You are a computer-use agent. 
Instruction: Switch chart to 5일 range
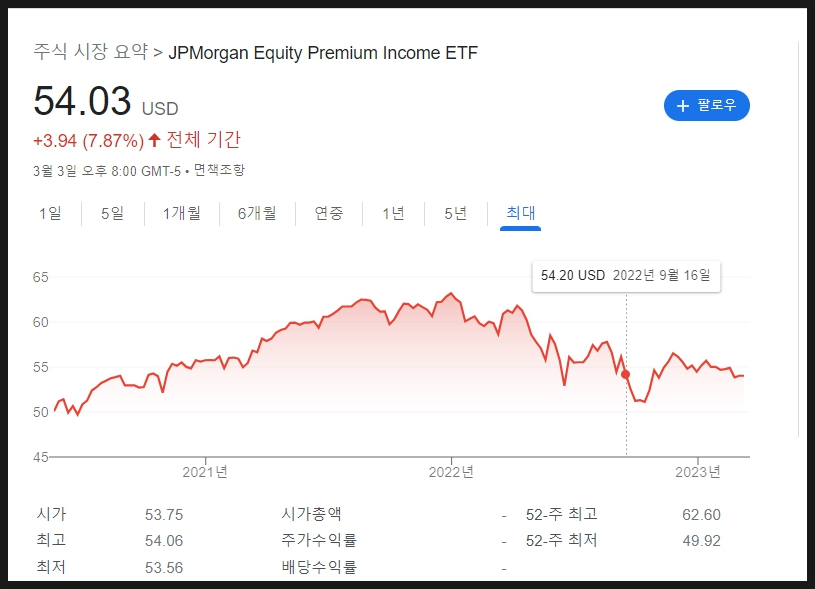tap(112, 213)
